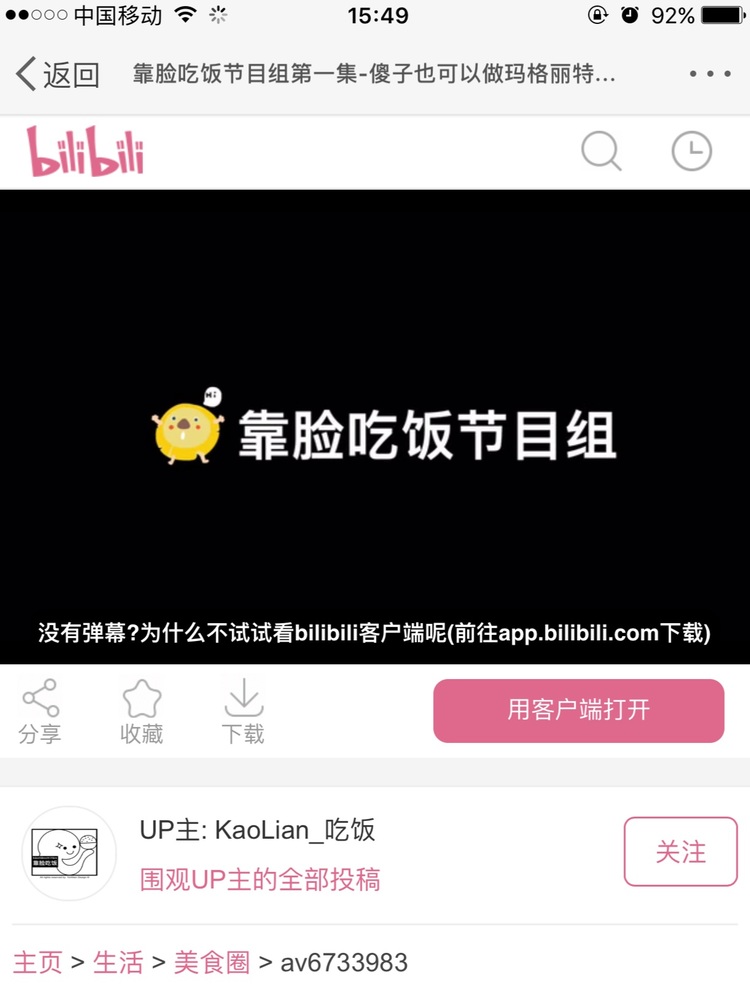
Task: Open bilibili search
Action: [601, 152]
